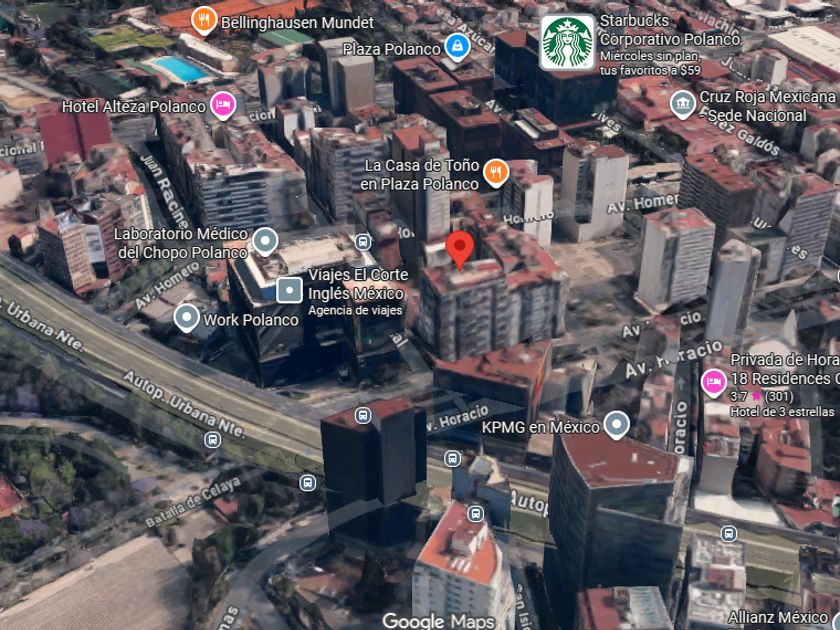Open the Hotel Alteza Polanco marker
The image size is (840, 630).
tap(223, 105)
